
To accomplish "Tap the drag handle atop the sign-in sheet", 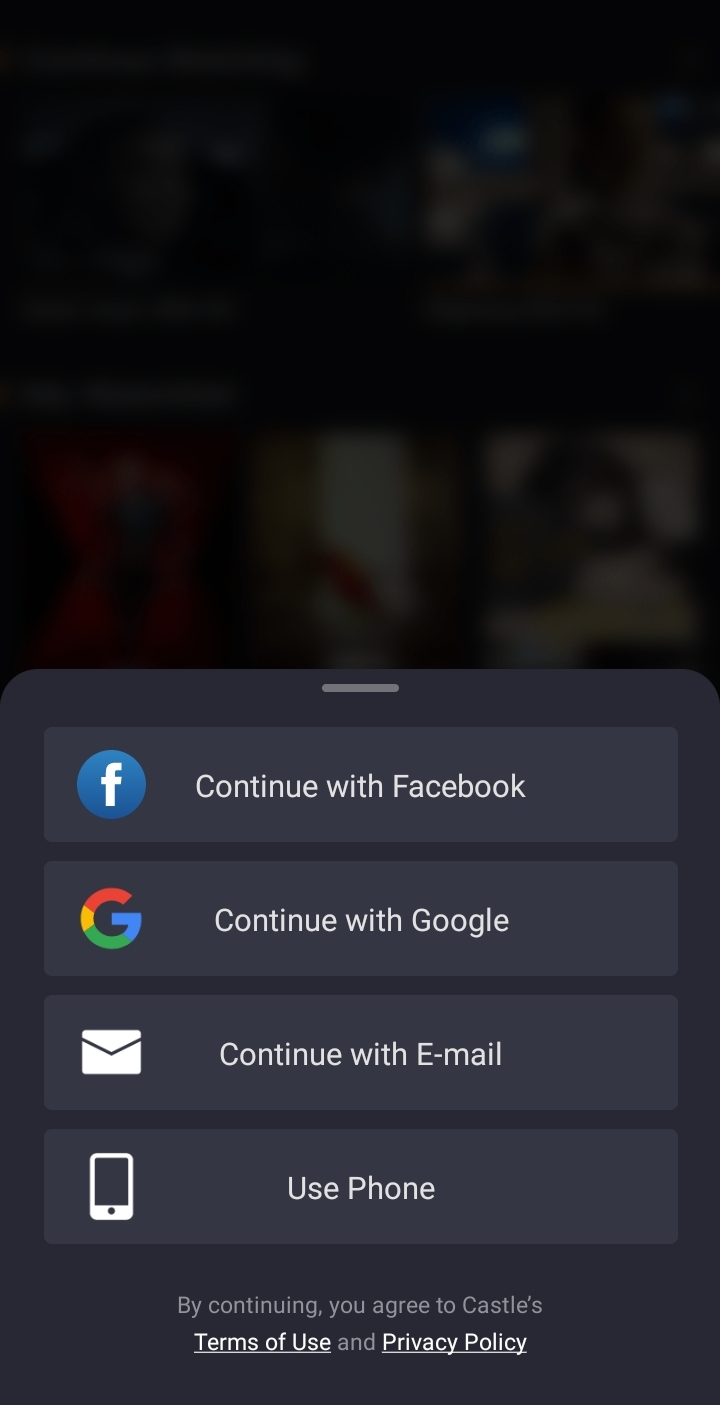I will click(360, 687).
